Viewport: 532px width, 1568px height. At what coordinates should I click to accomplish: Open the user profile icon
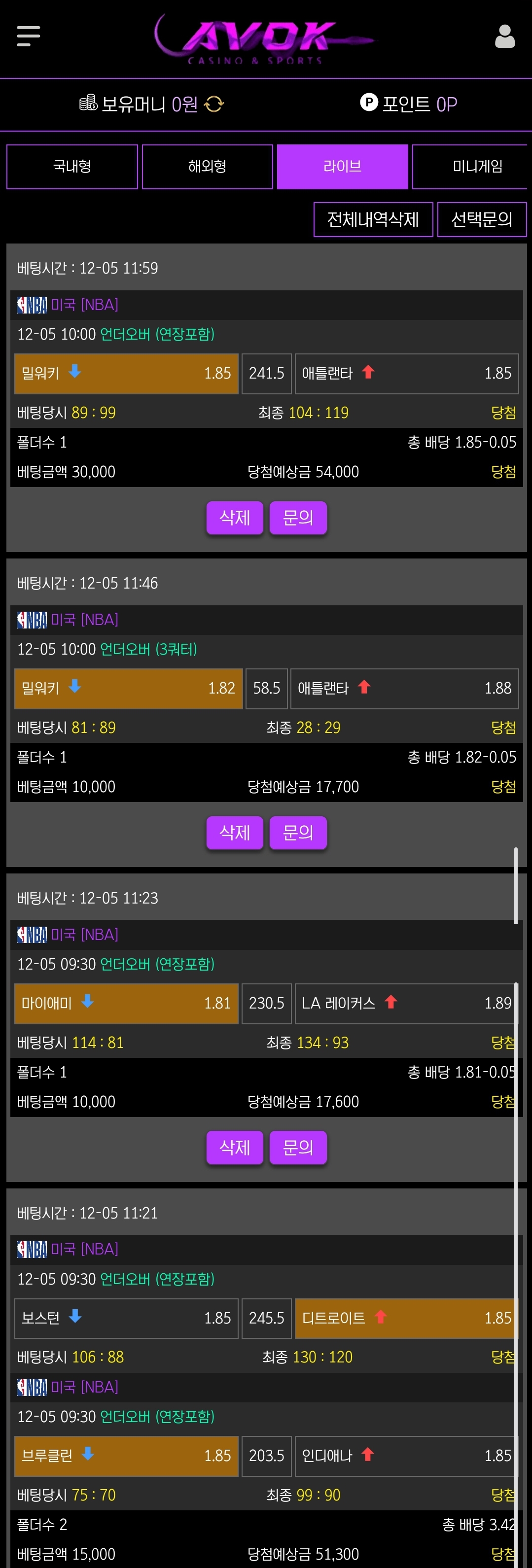click(504, 36)
